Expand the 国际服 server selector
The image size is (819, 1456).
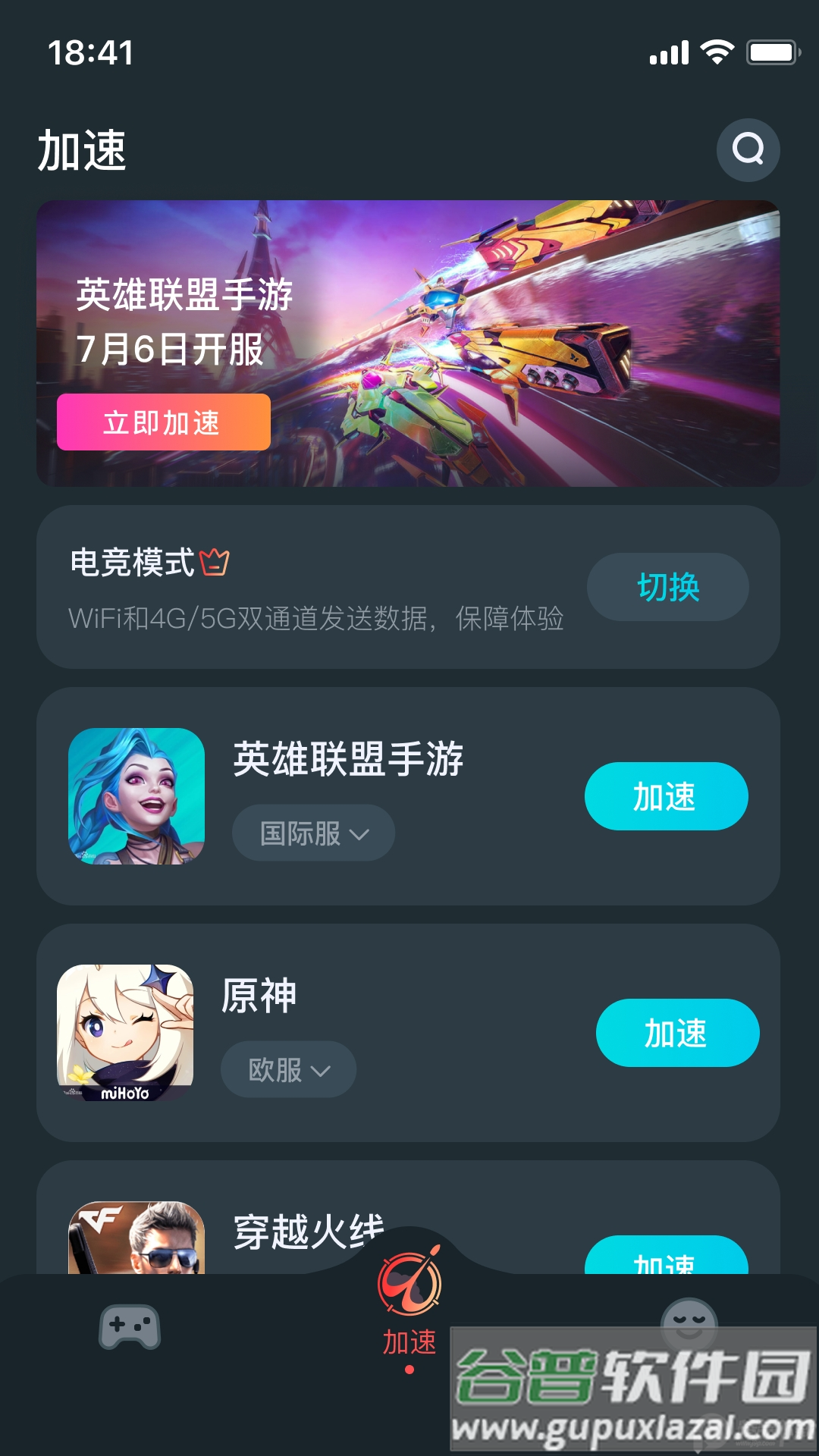pyautogui.click(x=312, y=833)
